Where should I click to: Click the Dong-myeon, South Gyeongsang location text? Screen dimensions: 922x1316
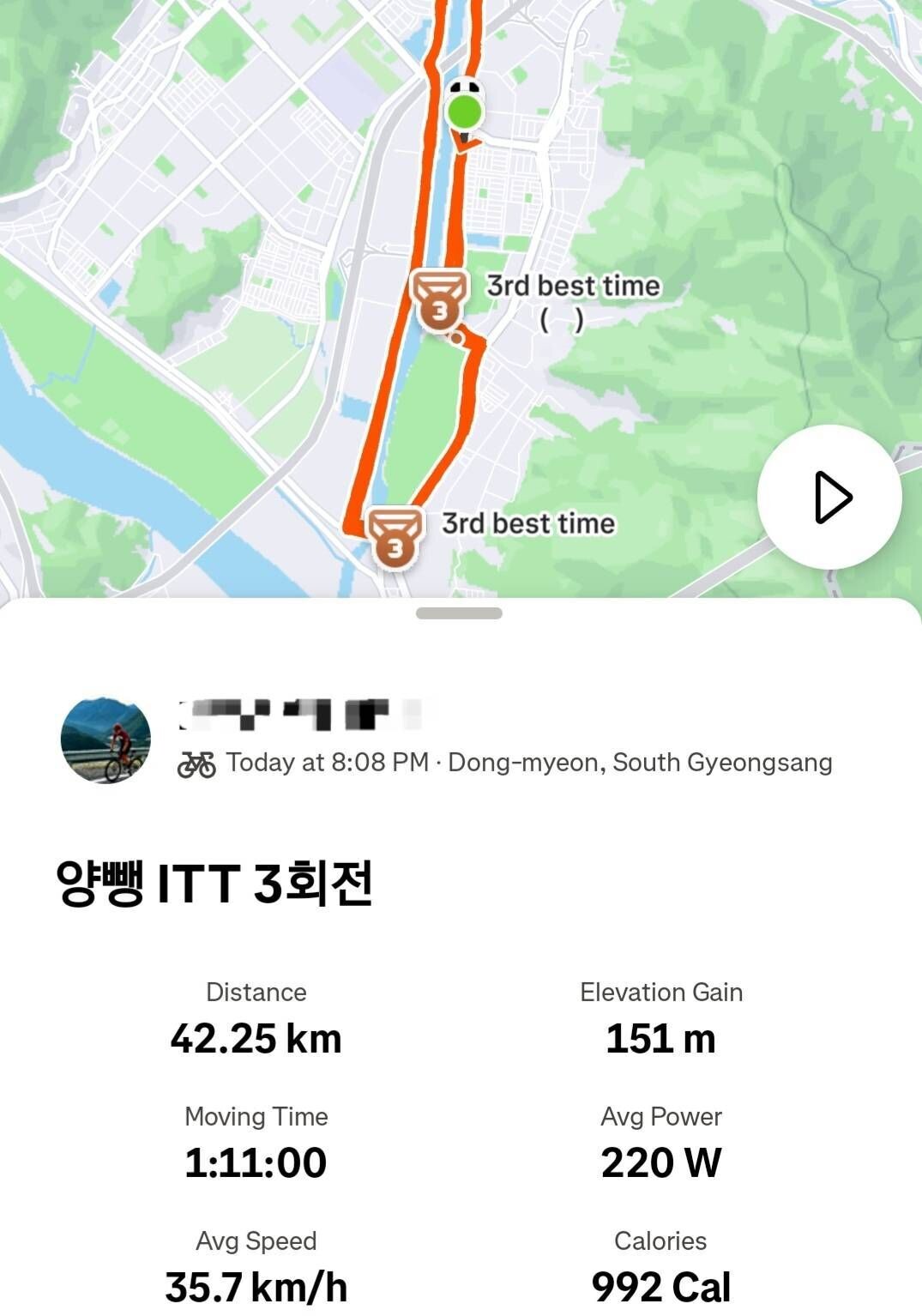tap(641, 764)
